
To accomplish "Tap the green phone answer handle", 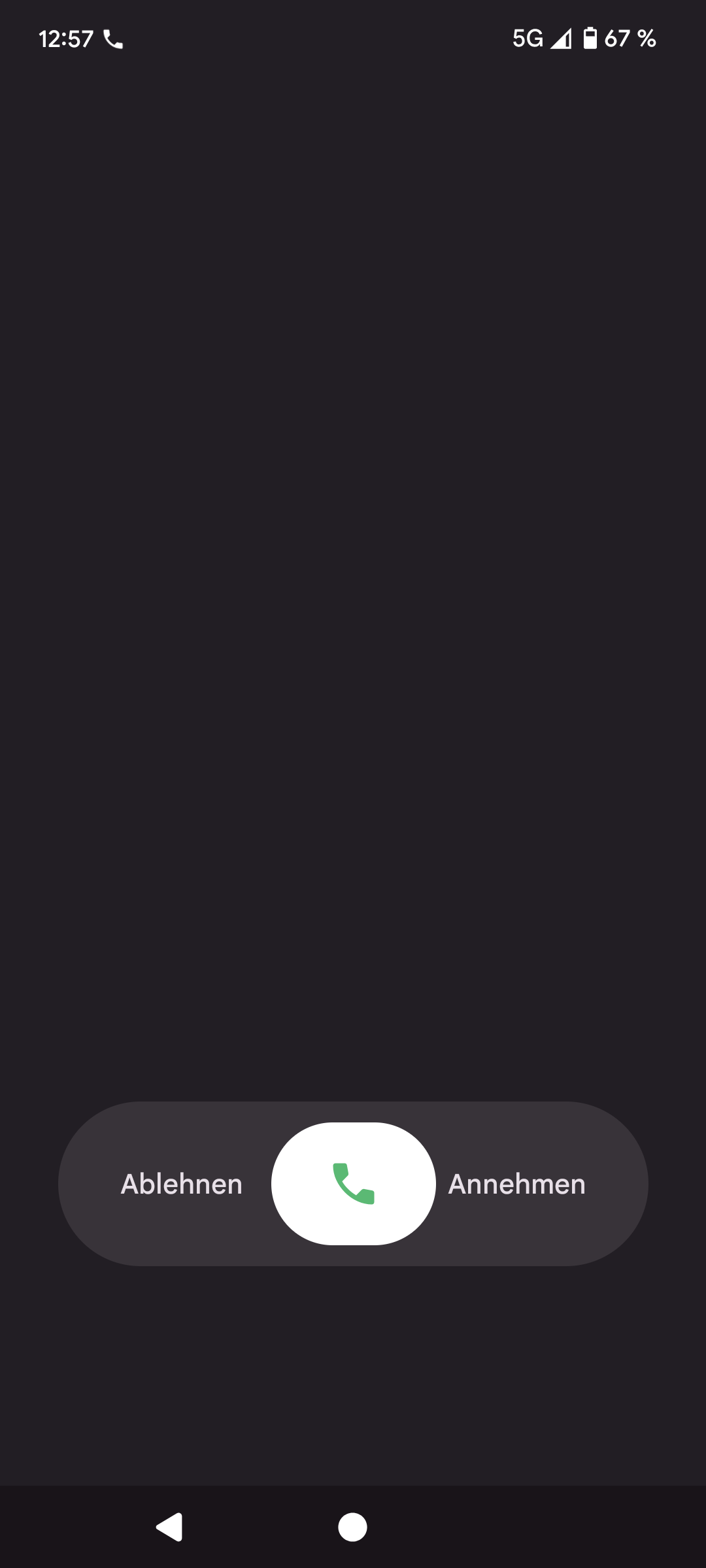I will tap(353, 1183).
